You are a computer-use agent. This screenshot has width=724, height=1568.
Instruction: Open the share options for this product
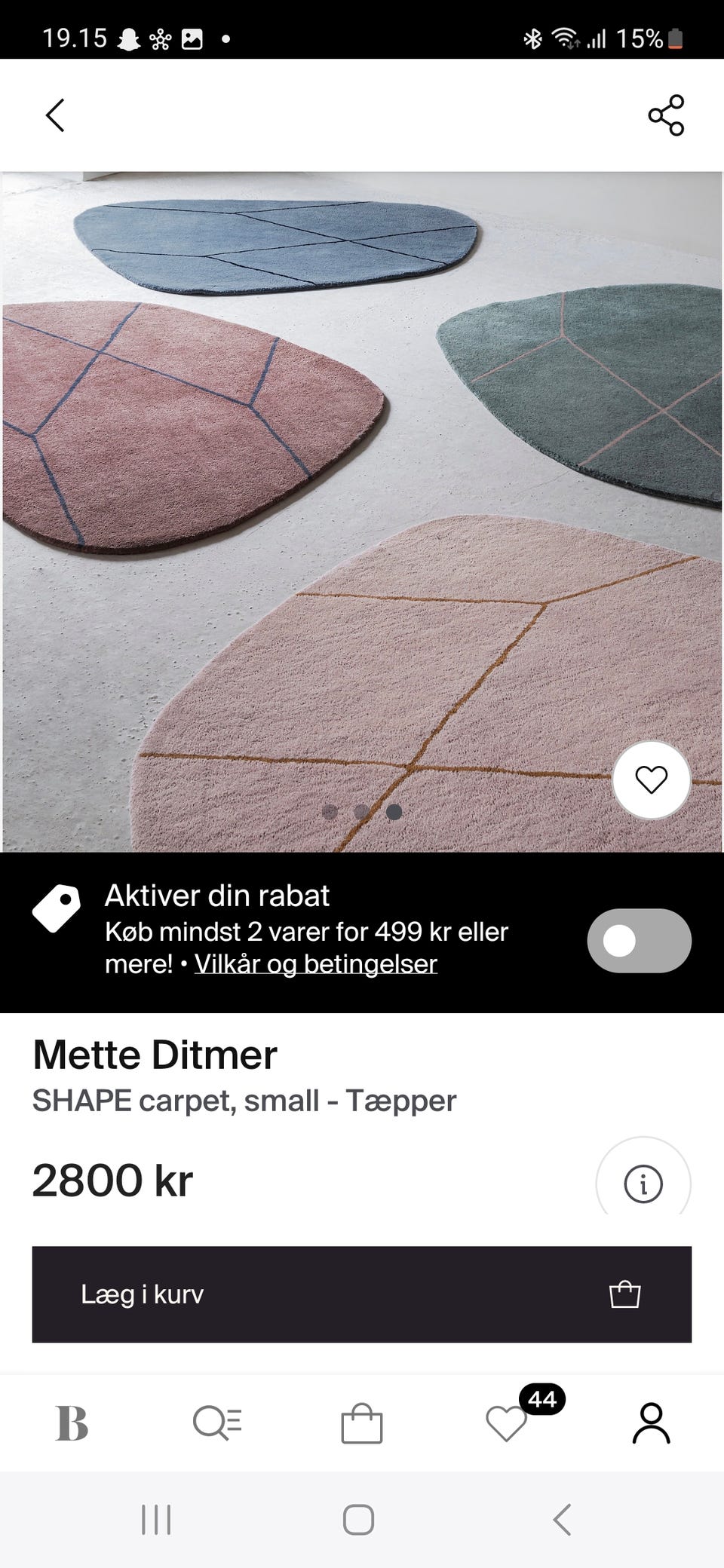667,115
